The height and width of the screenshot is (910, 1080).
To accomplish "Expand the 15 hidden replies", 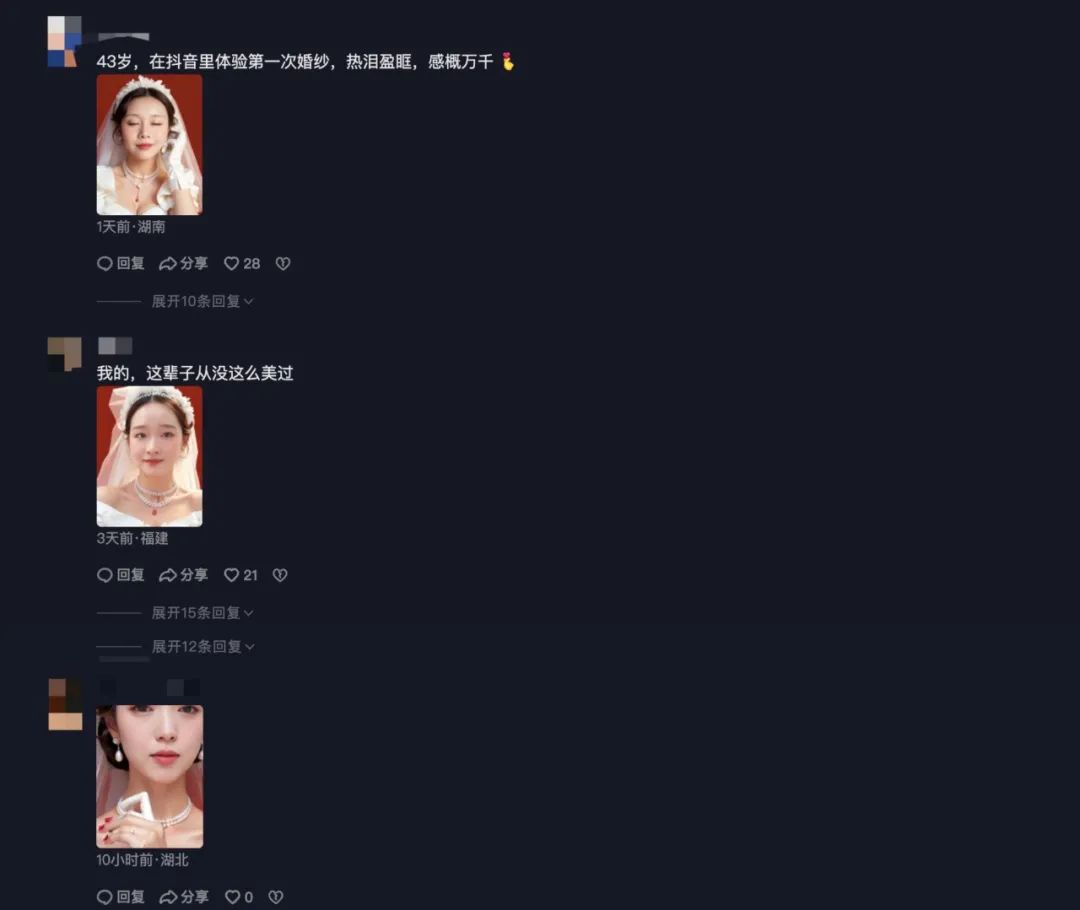I will (202, 613).
